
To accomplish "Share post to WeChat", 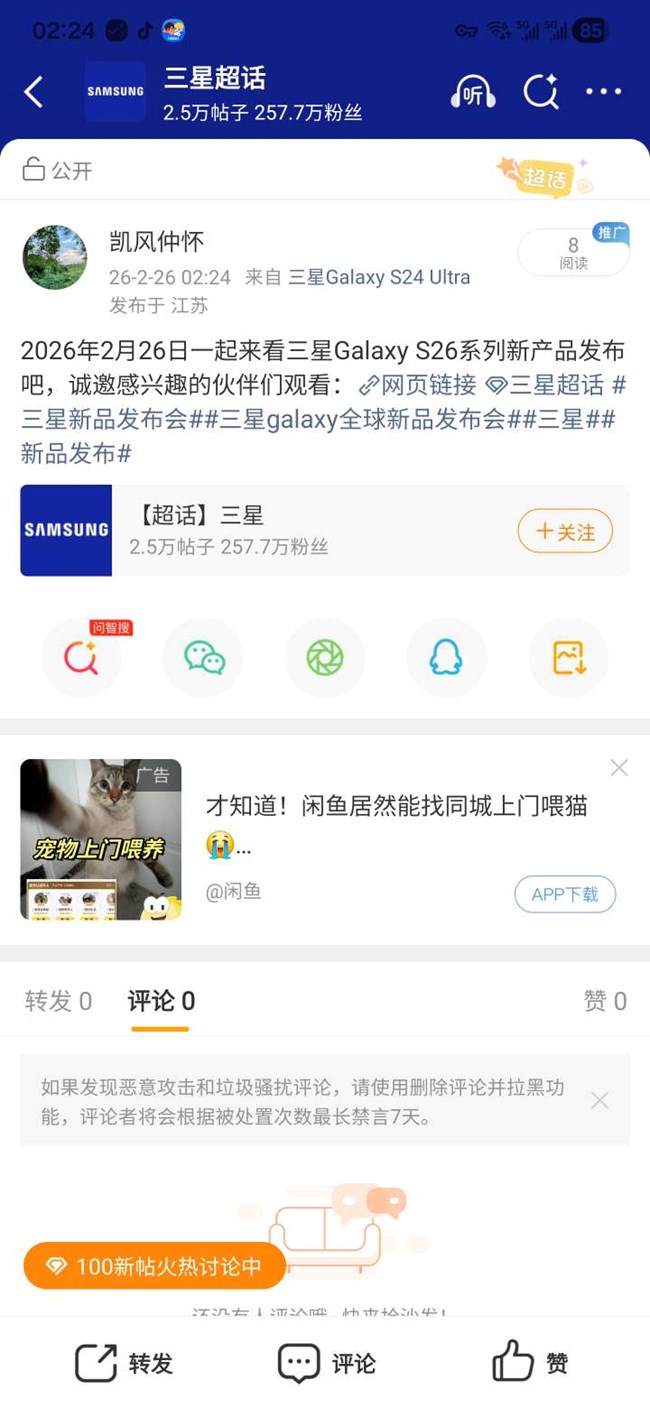I will tap(204, 657).
